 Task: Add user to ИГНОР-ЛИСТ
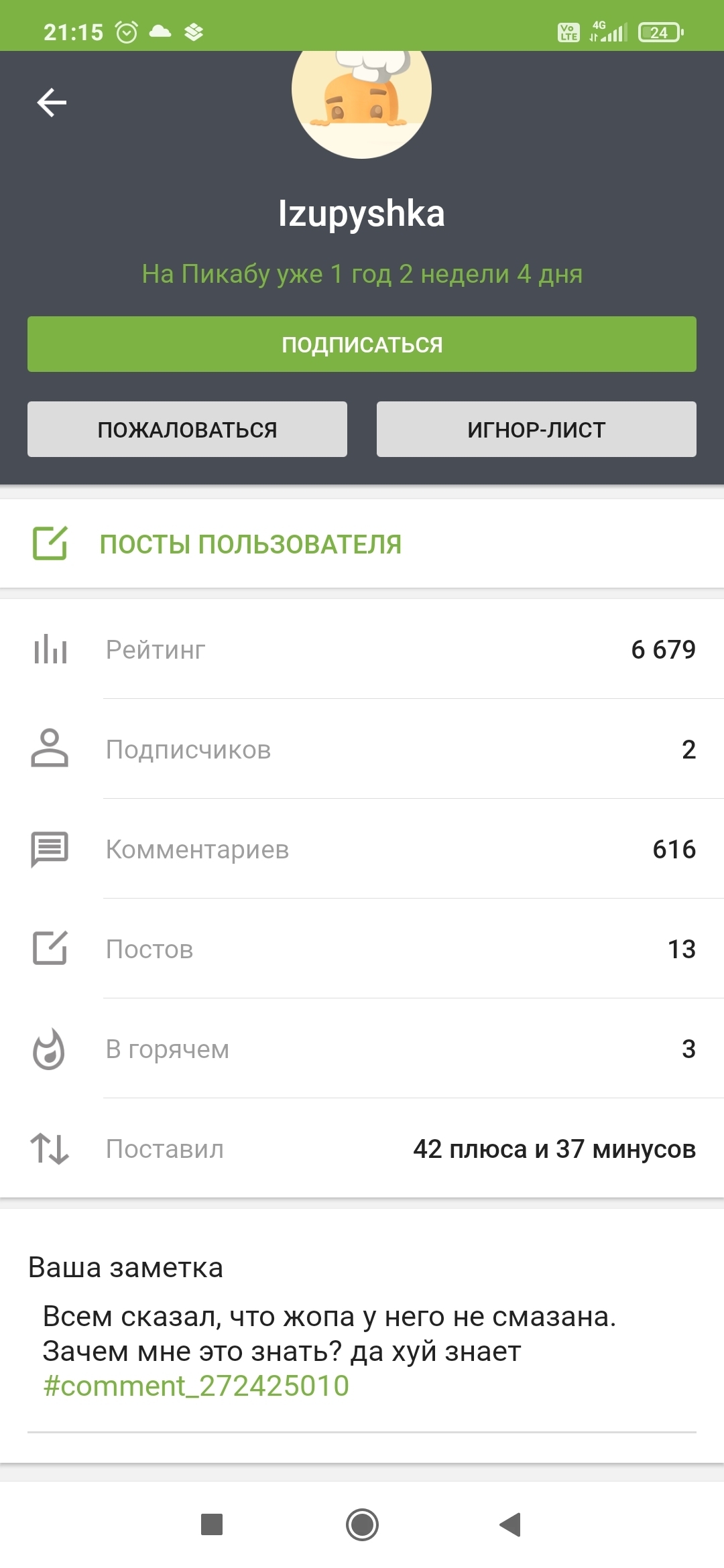(536, 430)
